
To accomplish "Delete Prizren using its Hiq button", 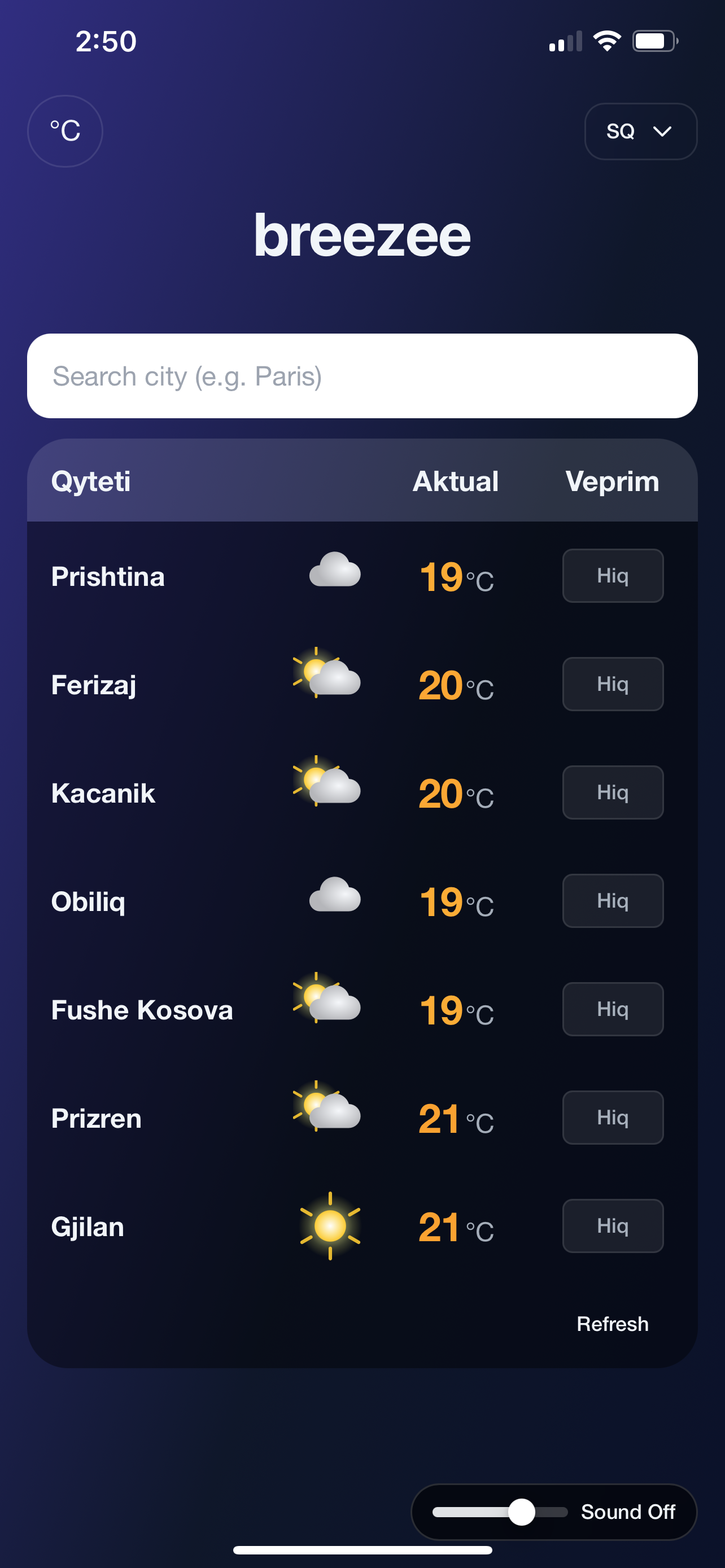I will [613, 1118].
